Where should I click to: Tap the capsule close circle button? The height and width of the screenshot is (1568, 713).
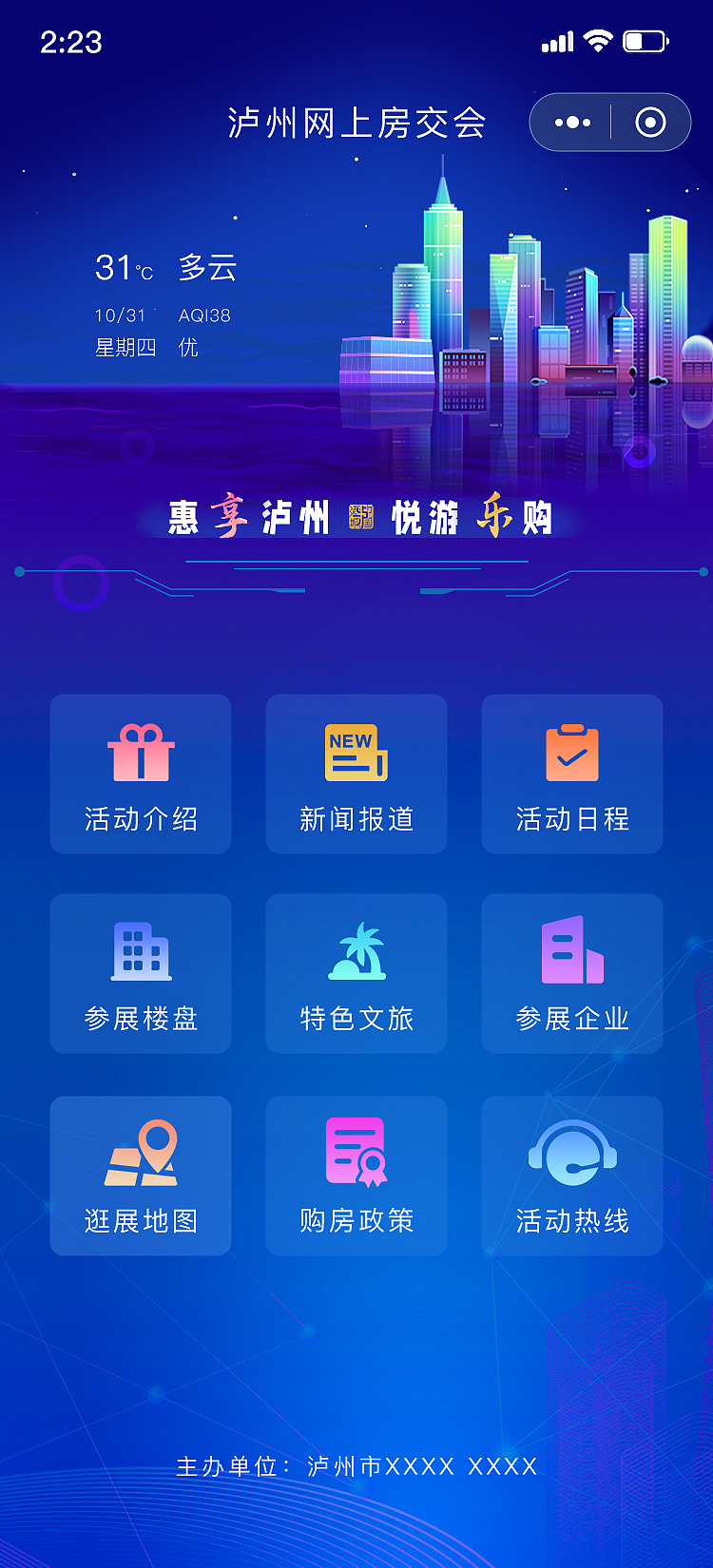click(649, 122)
